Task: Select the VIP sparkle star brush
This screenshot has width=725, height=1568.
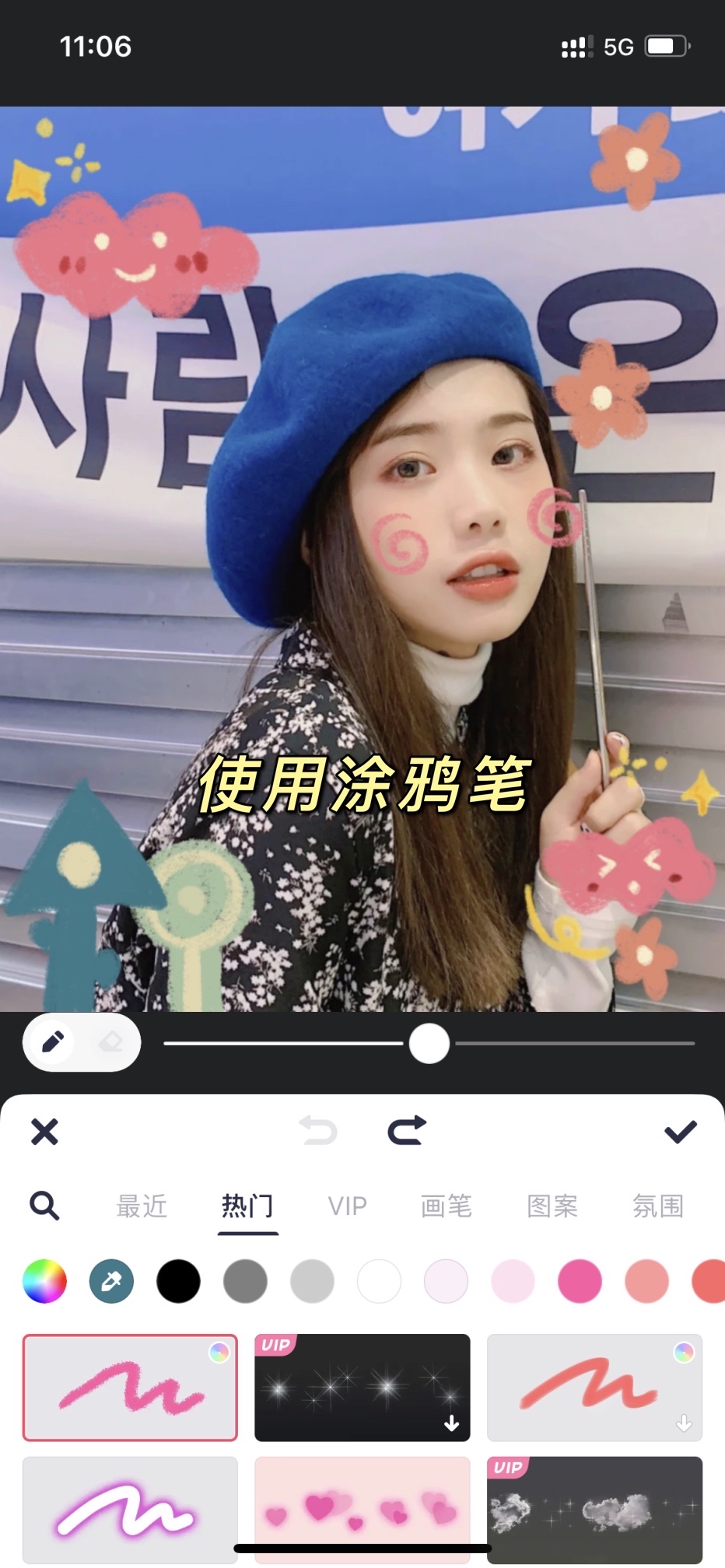Action: coord(362,1388)
